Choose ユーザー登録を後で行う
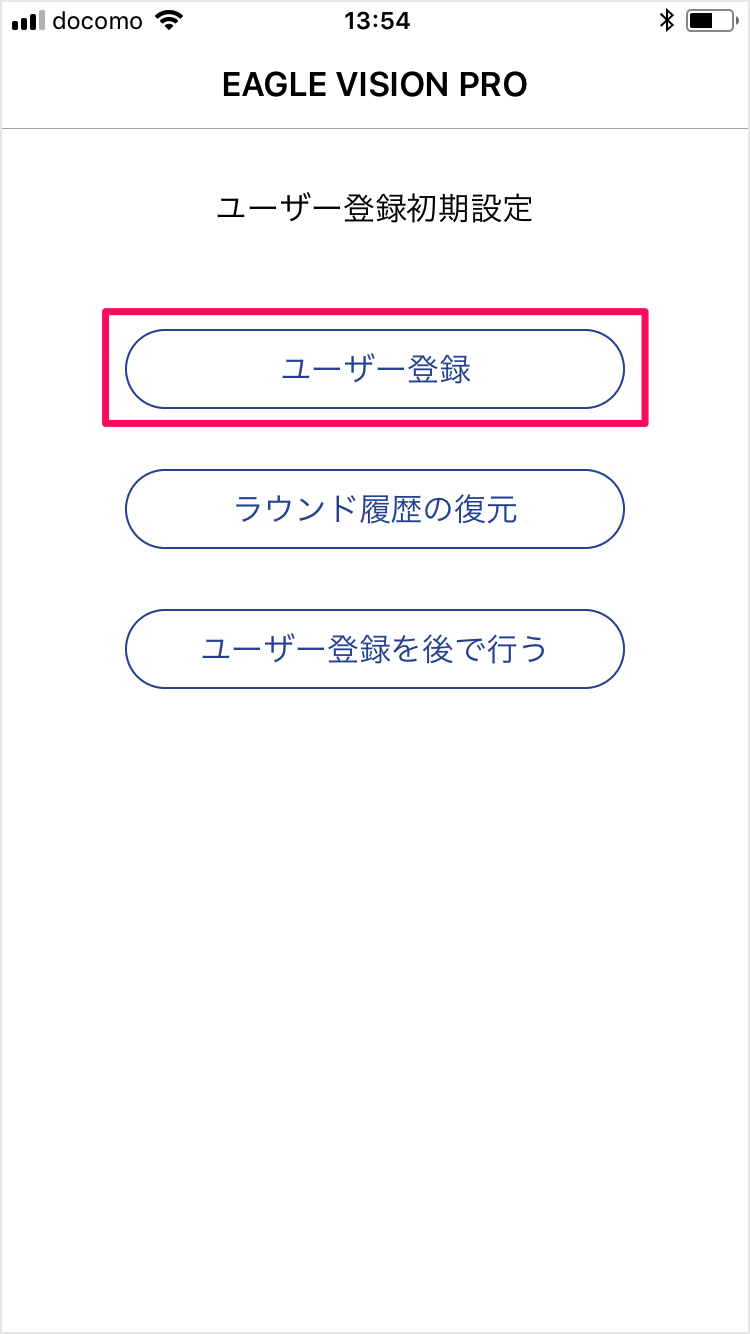750x1334 pixels. (375, 649)
